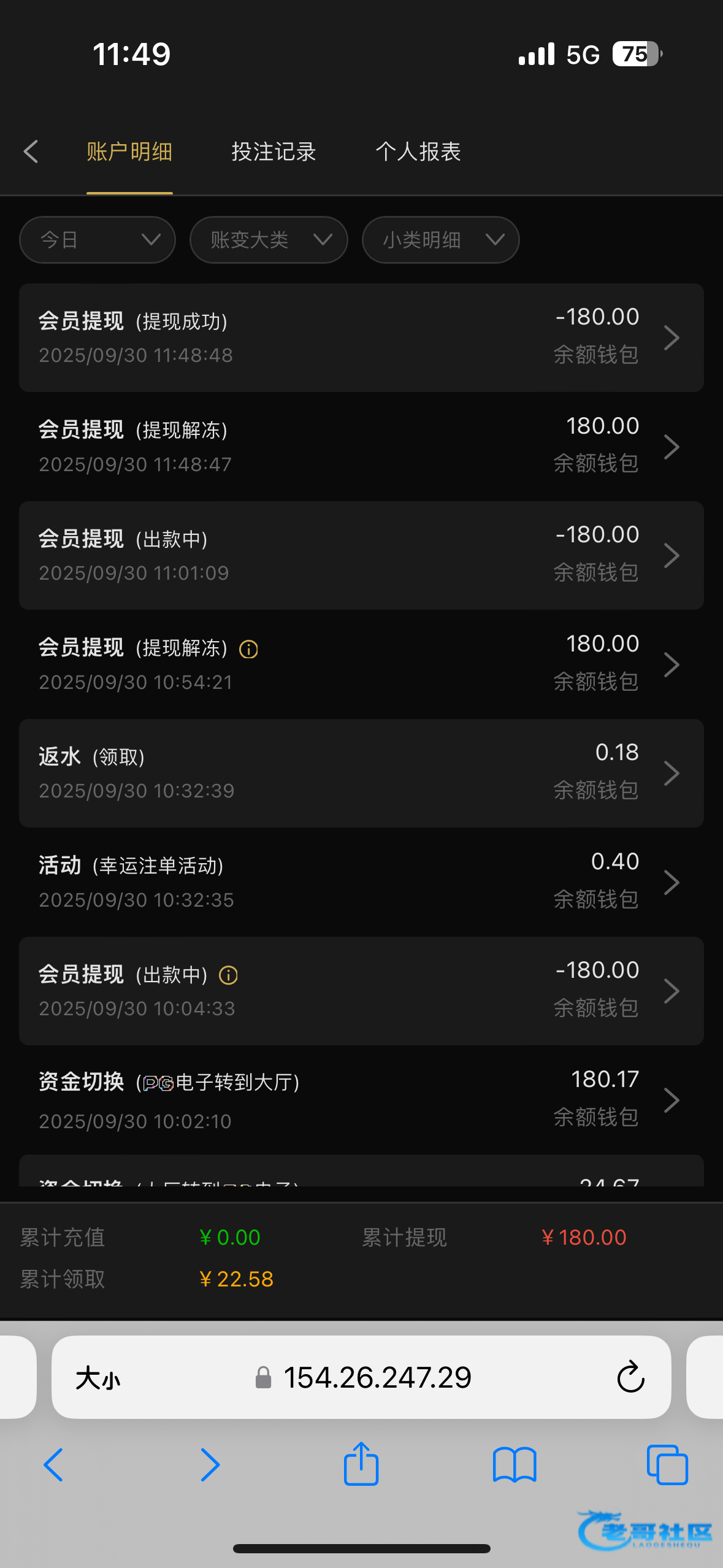Open the 返水 (领取) record
The height and width of the screenshot is (1568, 723).
pos(361,773)
